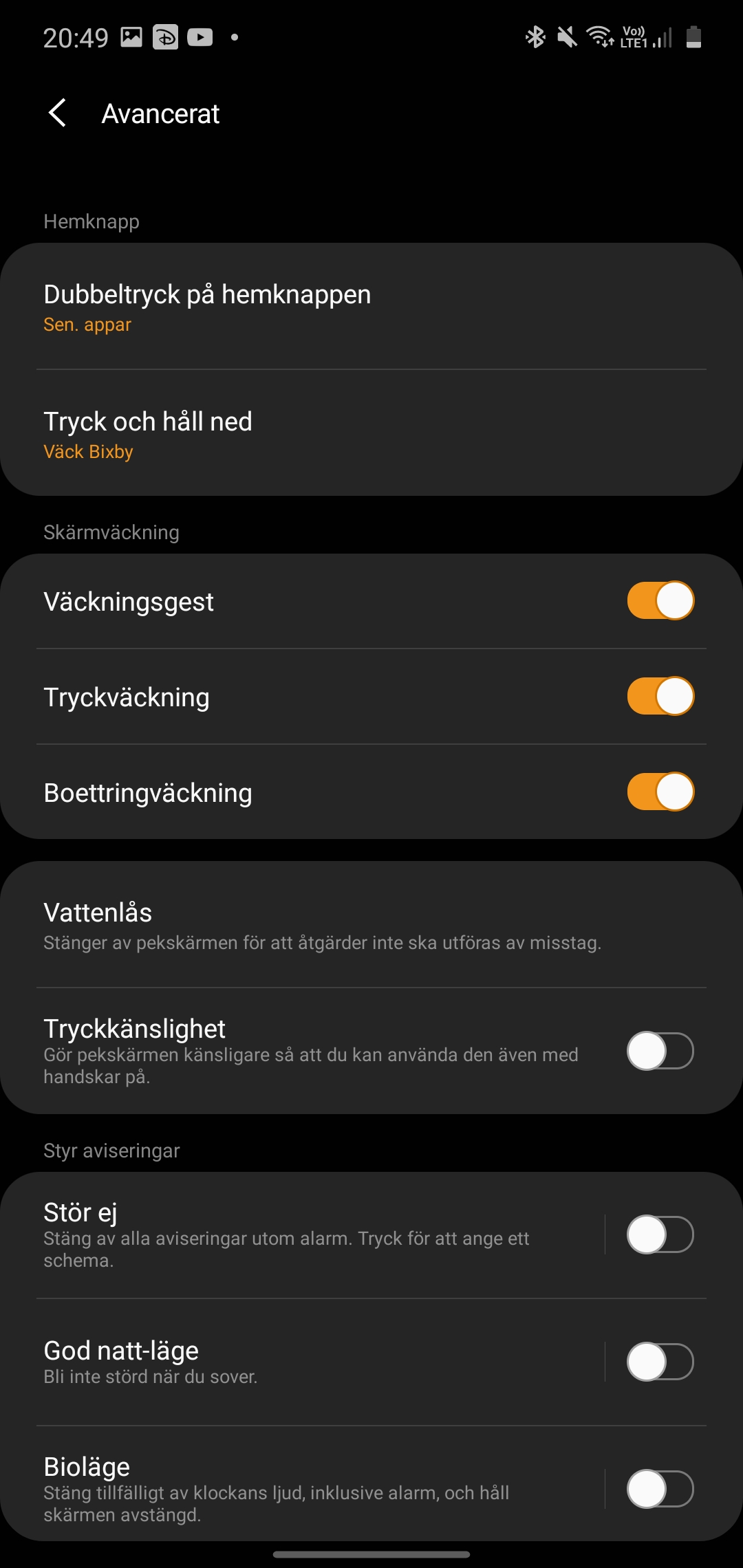
Task: Turn on the Stör ej toggle
Action: click(x=660, y=1235)
